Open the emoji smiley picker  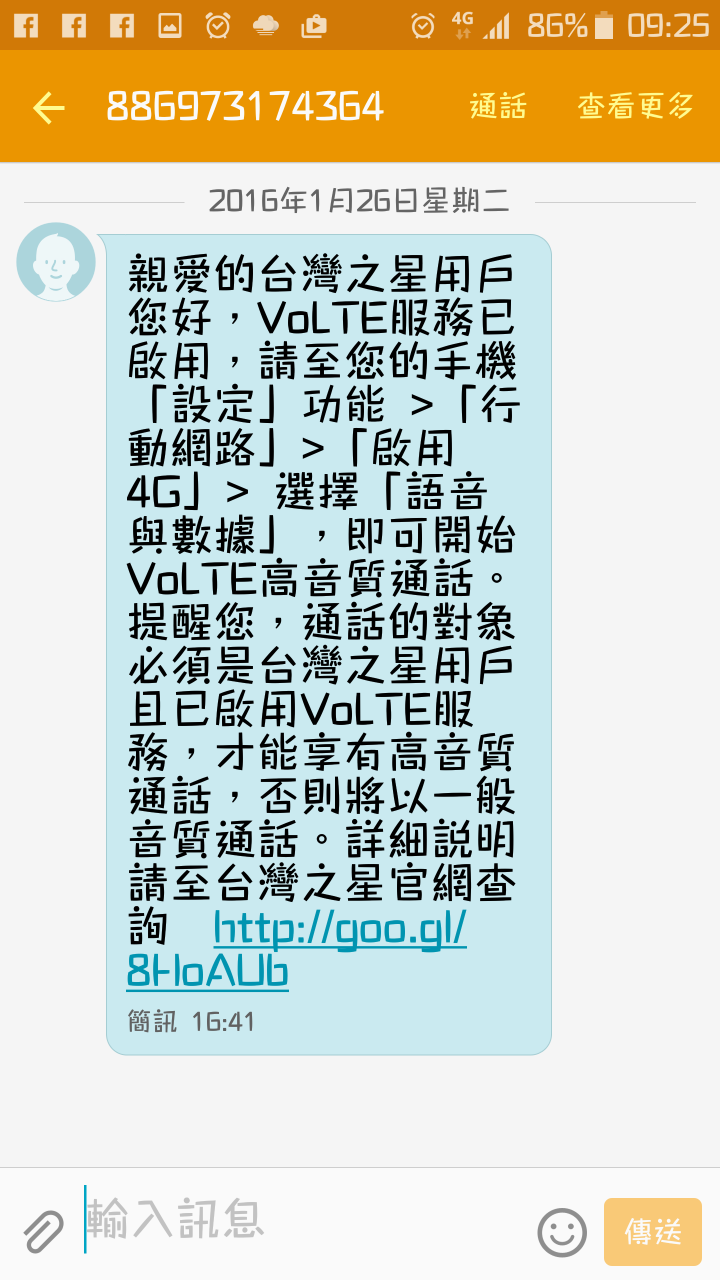[562, 1232]
